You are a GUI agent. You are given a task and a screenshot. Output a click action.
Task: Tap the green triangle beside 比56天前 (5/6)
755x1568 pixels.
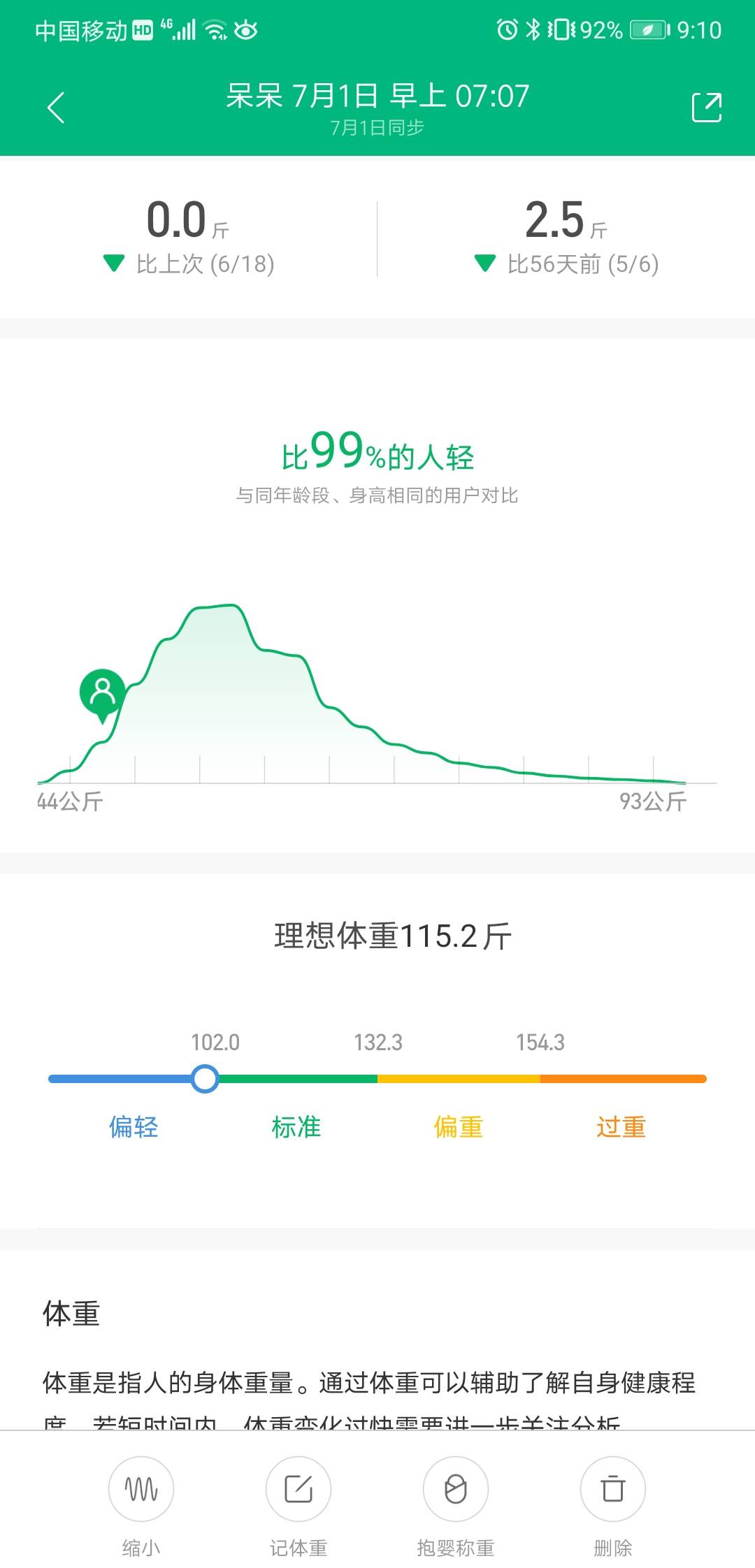coord(486,266)
